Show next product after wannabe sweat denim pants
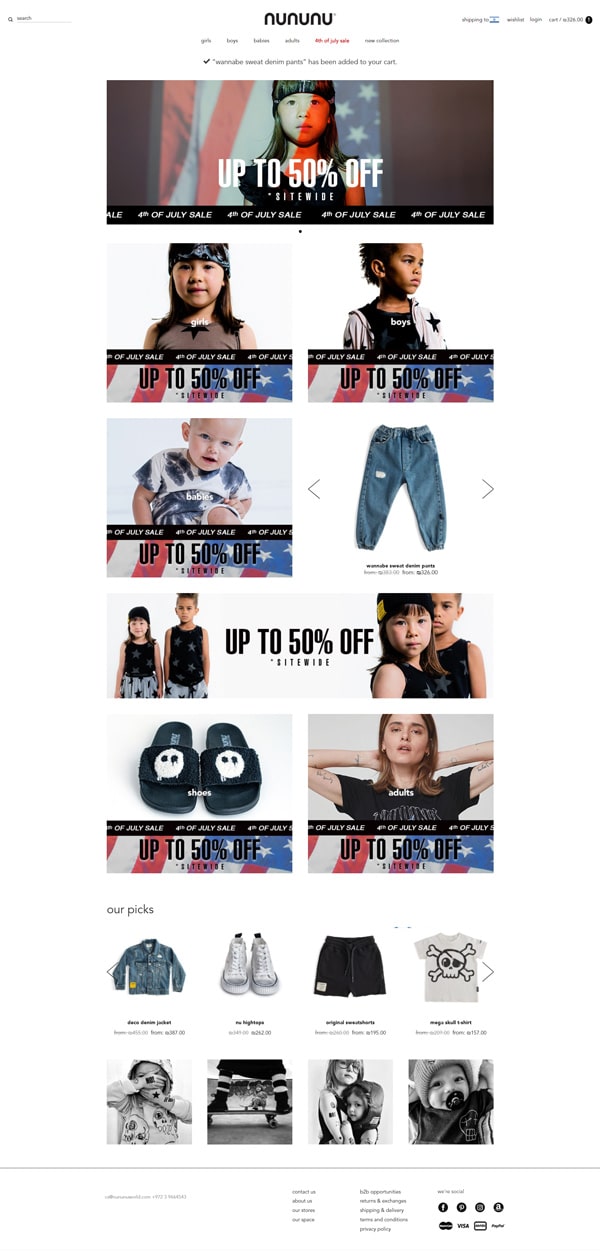 point(488,489)
